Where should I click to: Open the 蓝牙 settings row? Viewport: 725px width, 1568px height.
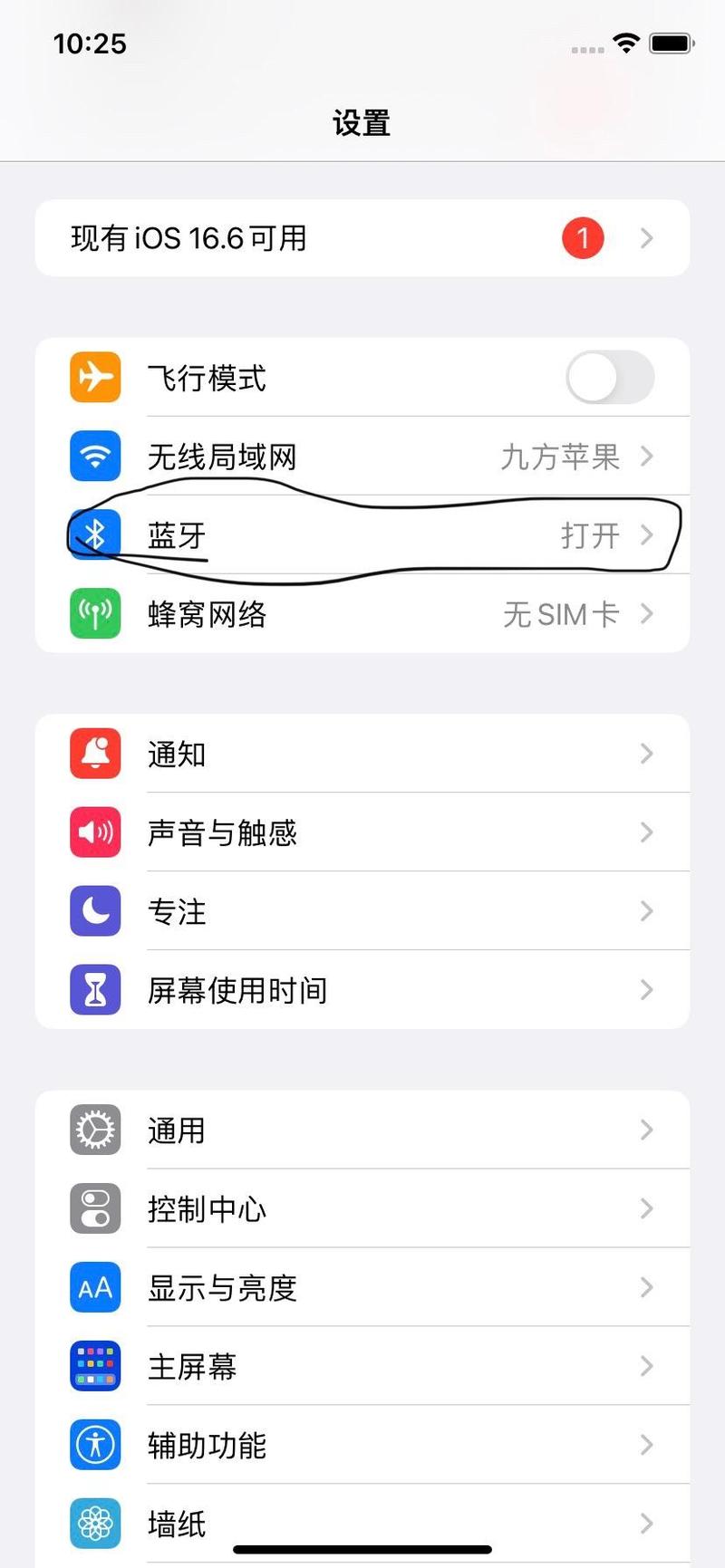362,535
